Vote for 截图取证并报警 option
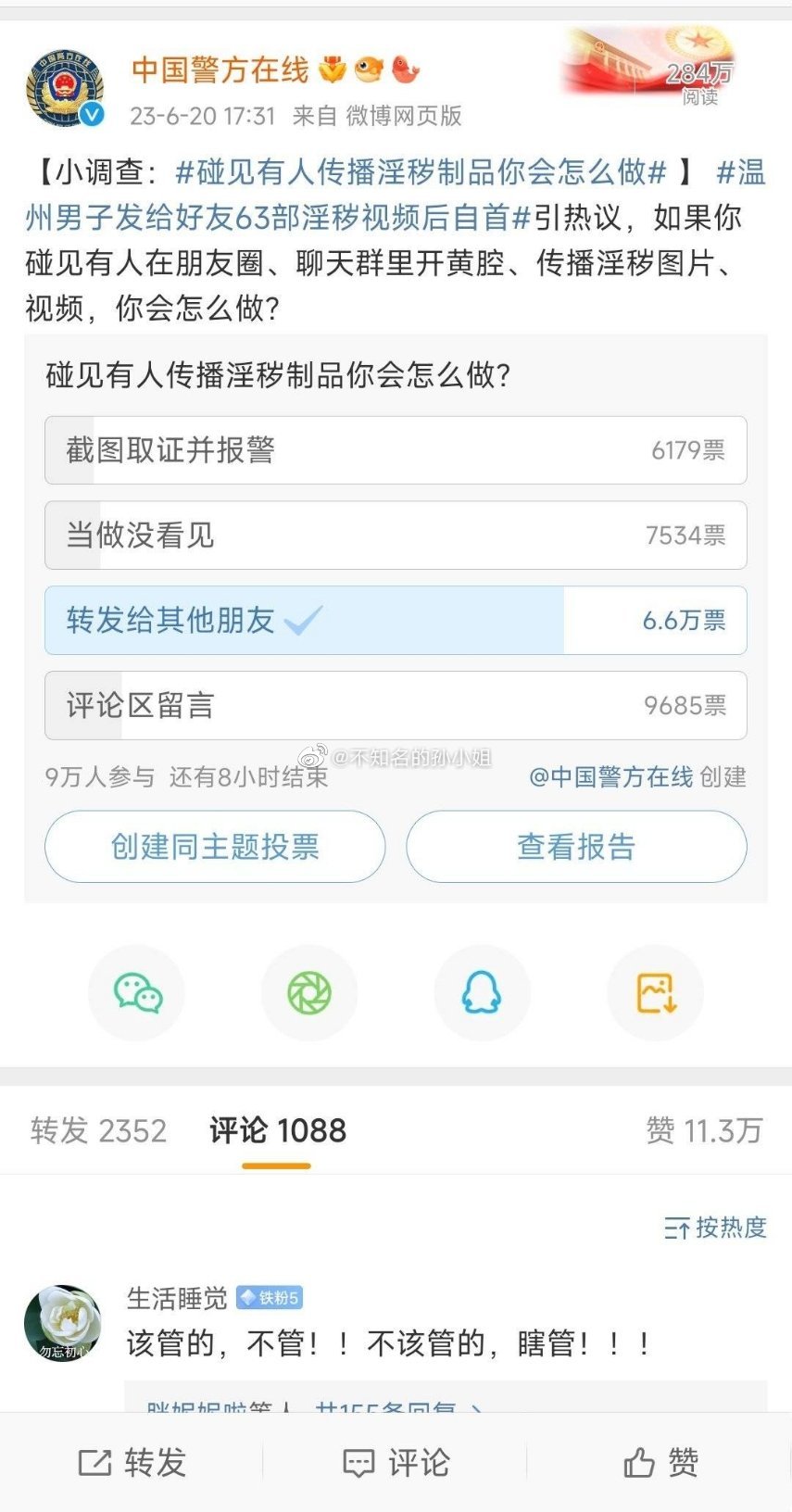Screen dimensions: 792x1512 396,450
